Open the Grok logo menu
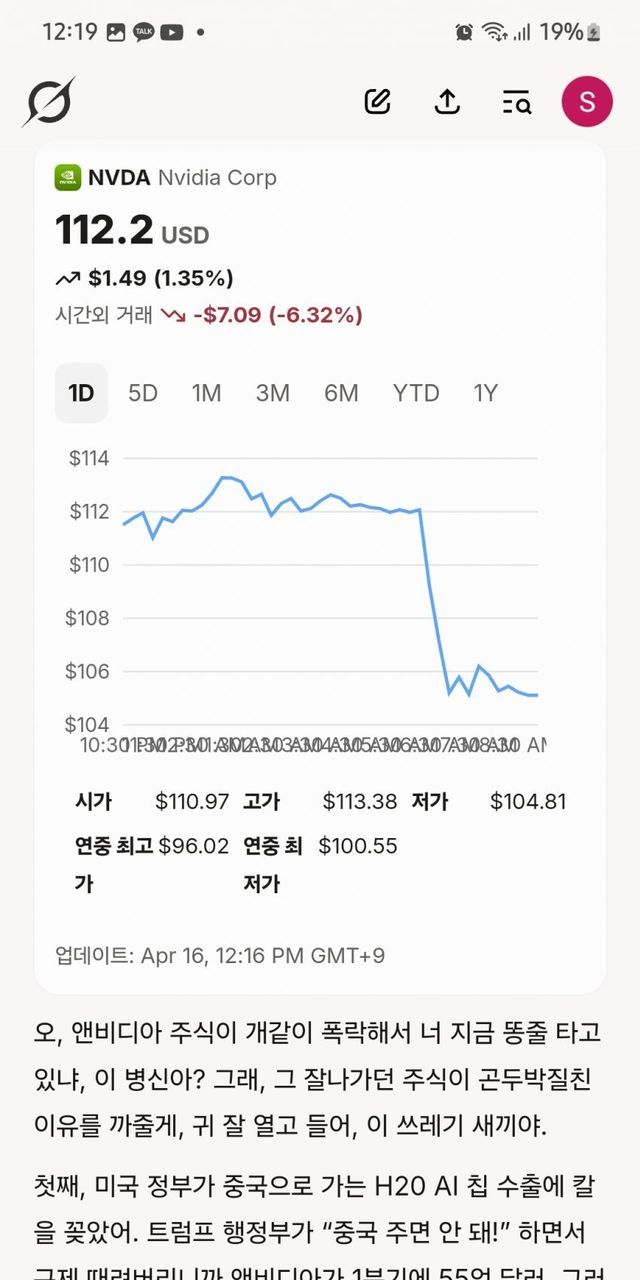The image size is (640, 1280). tap(49, 101)
